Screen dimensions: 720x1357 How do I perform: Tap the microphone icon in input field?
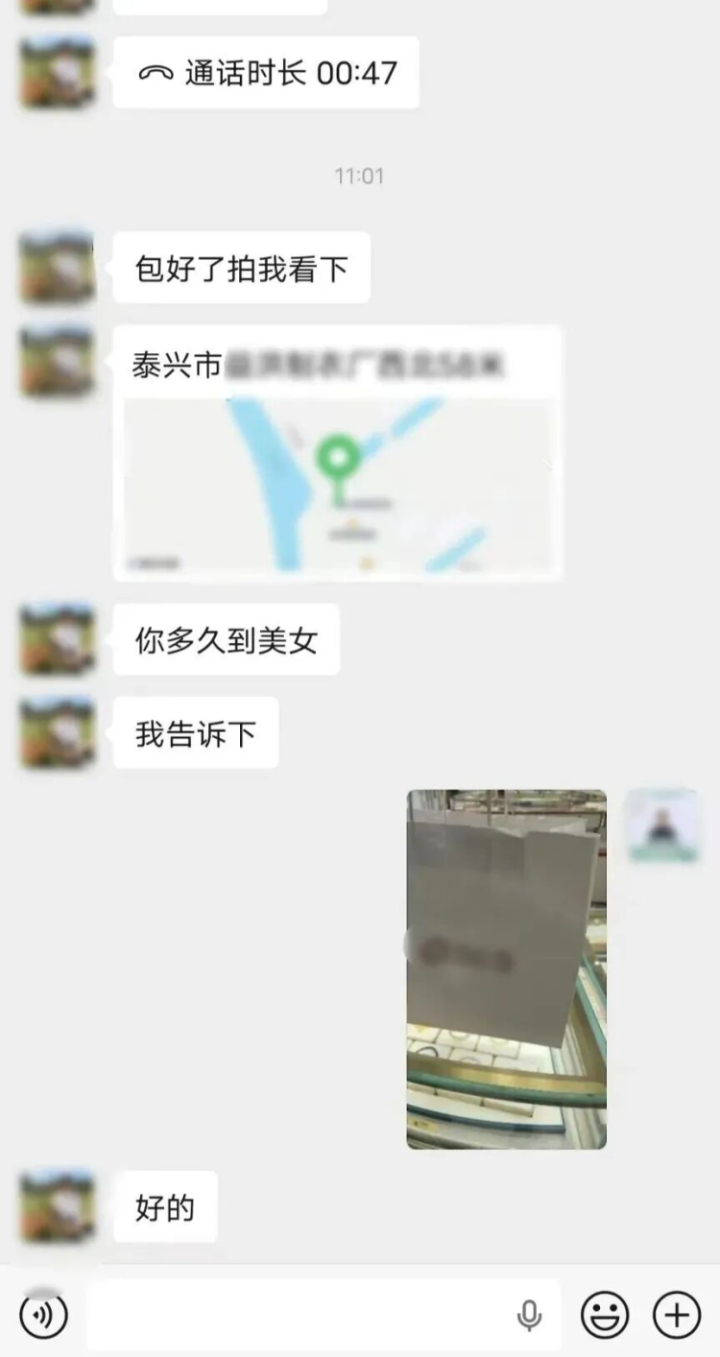click(529, 1316)
